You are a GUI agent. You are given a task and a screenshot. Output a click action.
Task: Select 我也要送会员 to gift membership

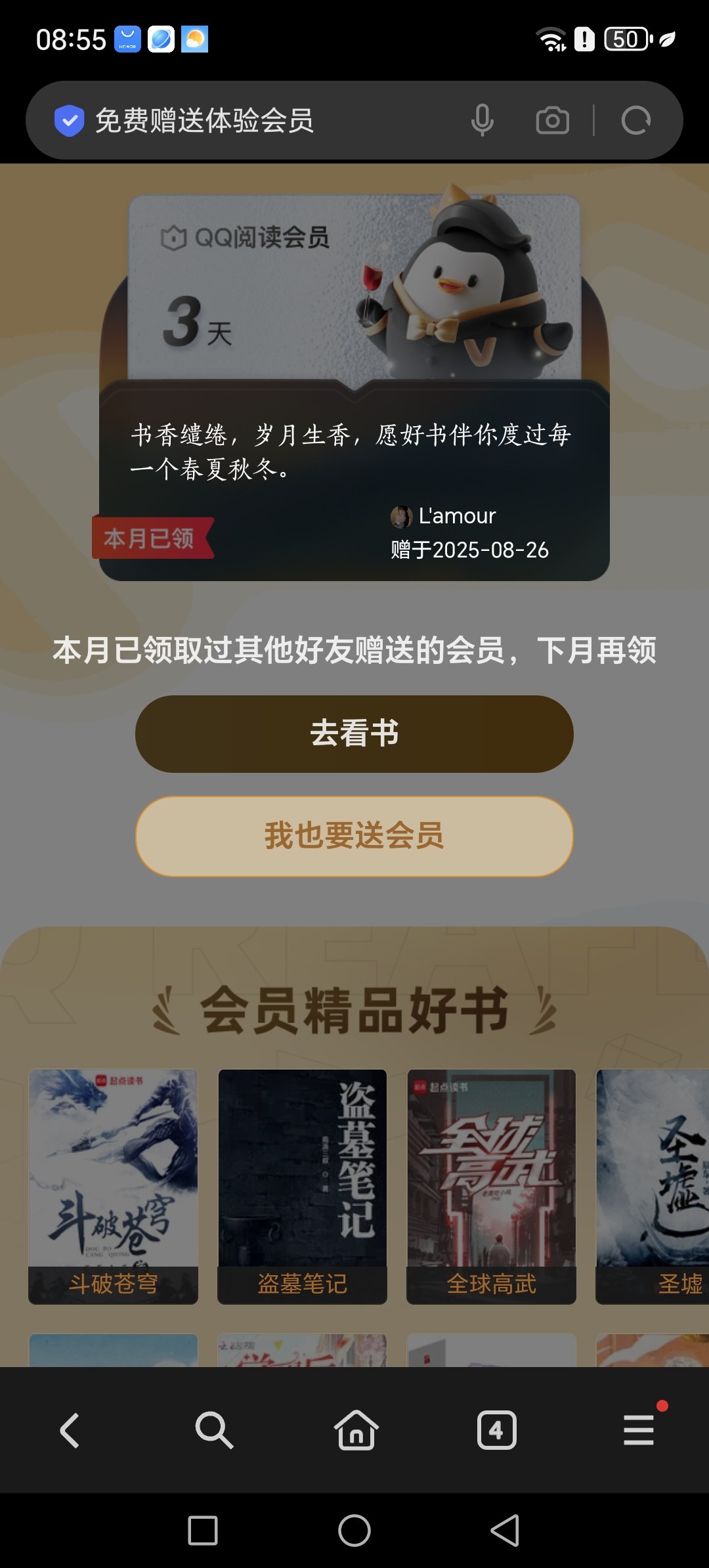pyautogui.click(x=354, y=836)
